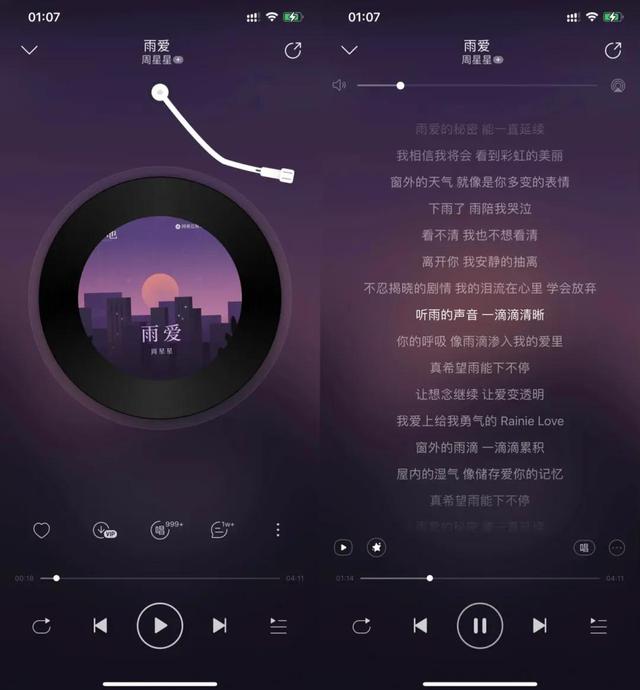Tap the 唱 button below the lyrics
640x690 pixels.
tap(584, 548)
